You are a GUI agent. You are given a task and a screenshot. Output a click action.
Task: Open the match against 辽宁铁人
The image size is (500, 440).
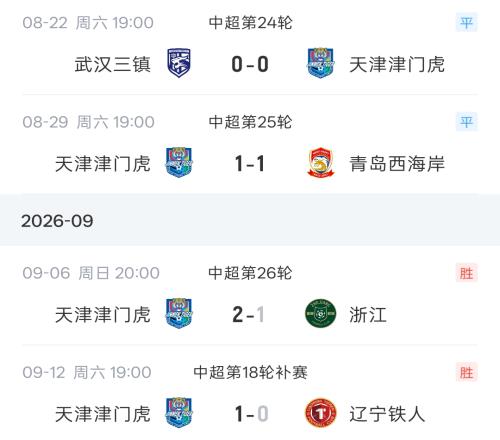(x=250, y=393)
